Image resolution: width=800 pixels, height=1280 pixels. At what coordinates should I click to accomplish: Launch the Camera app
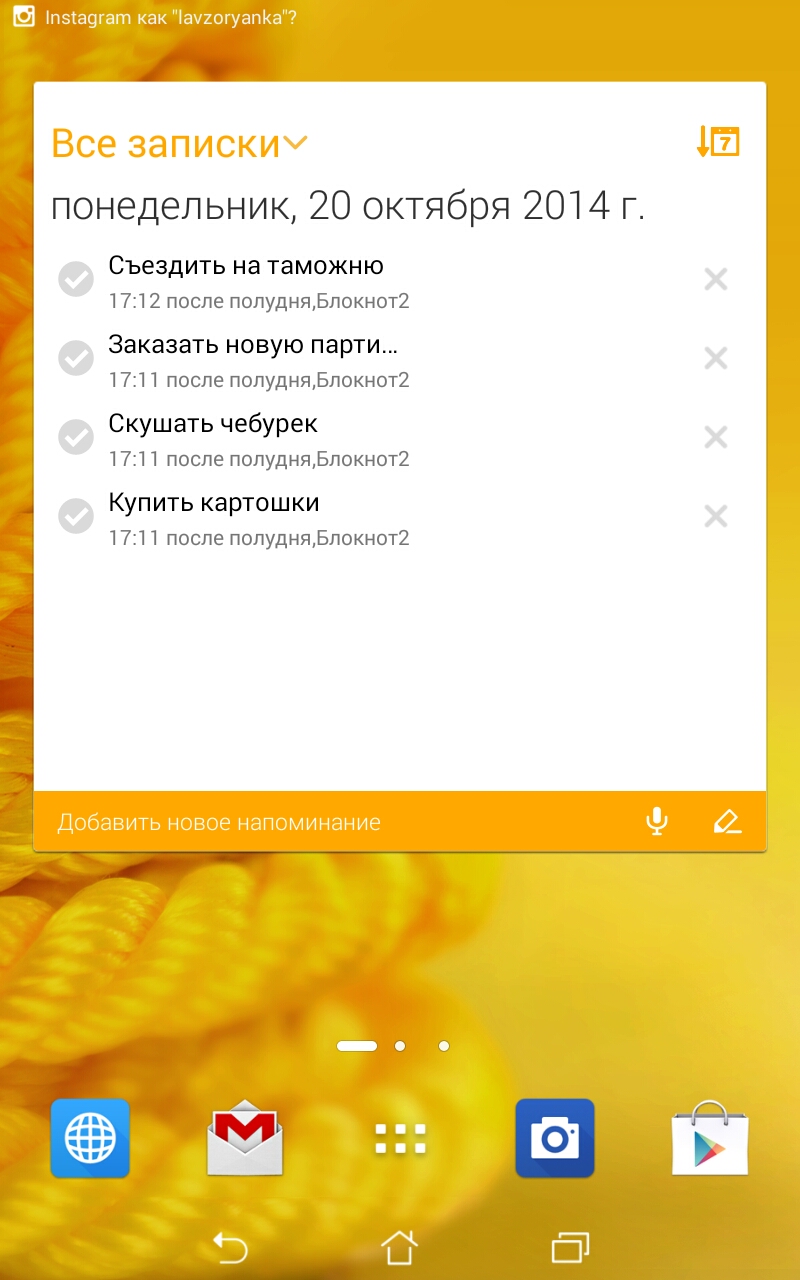555,1138
